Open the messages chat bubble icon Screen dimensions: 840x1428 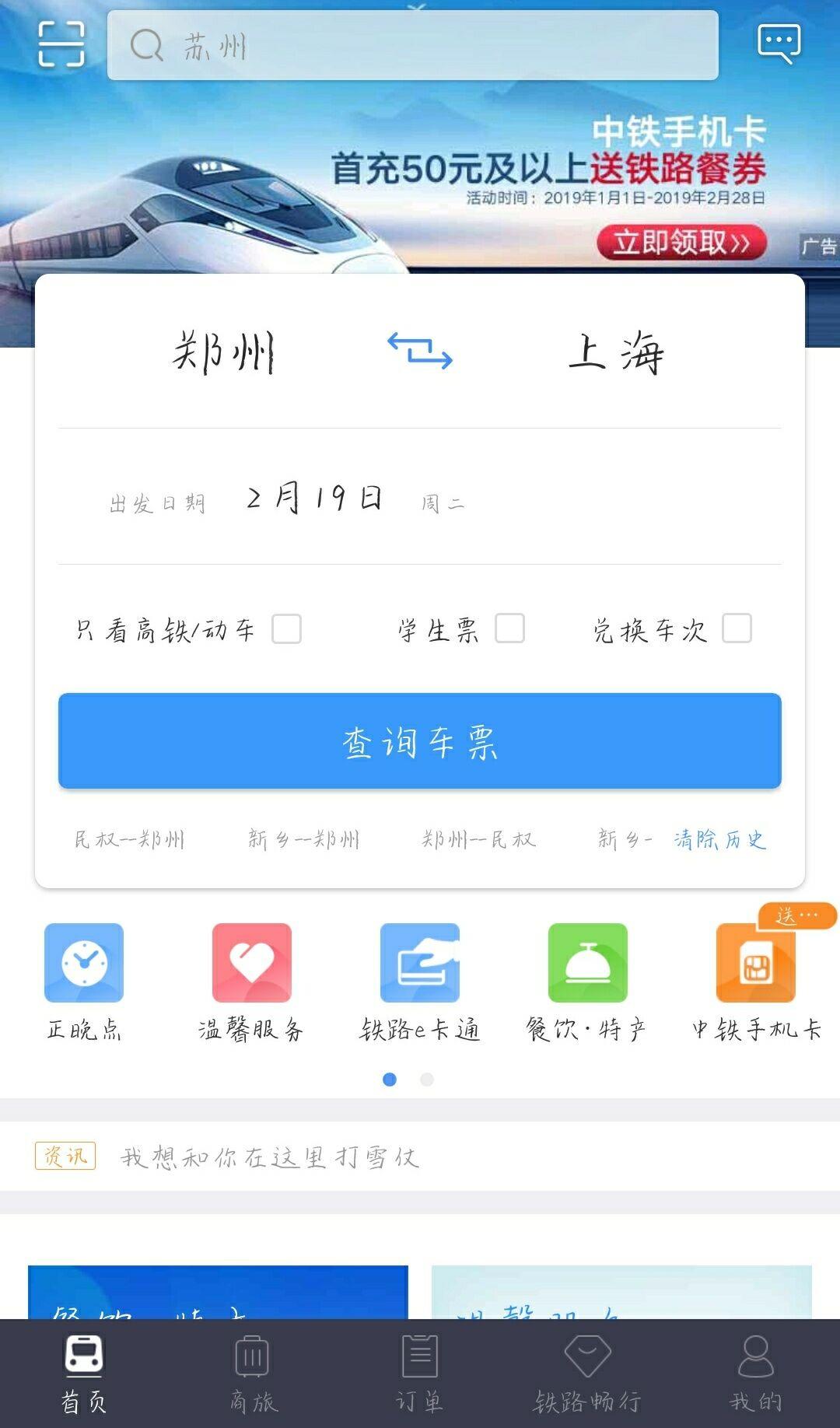coord(779,43)
